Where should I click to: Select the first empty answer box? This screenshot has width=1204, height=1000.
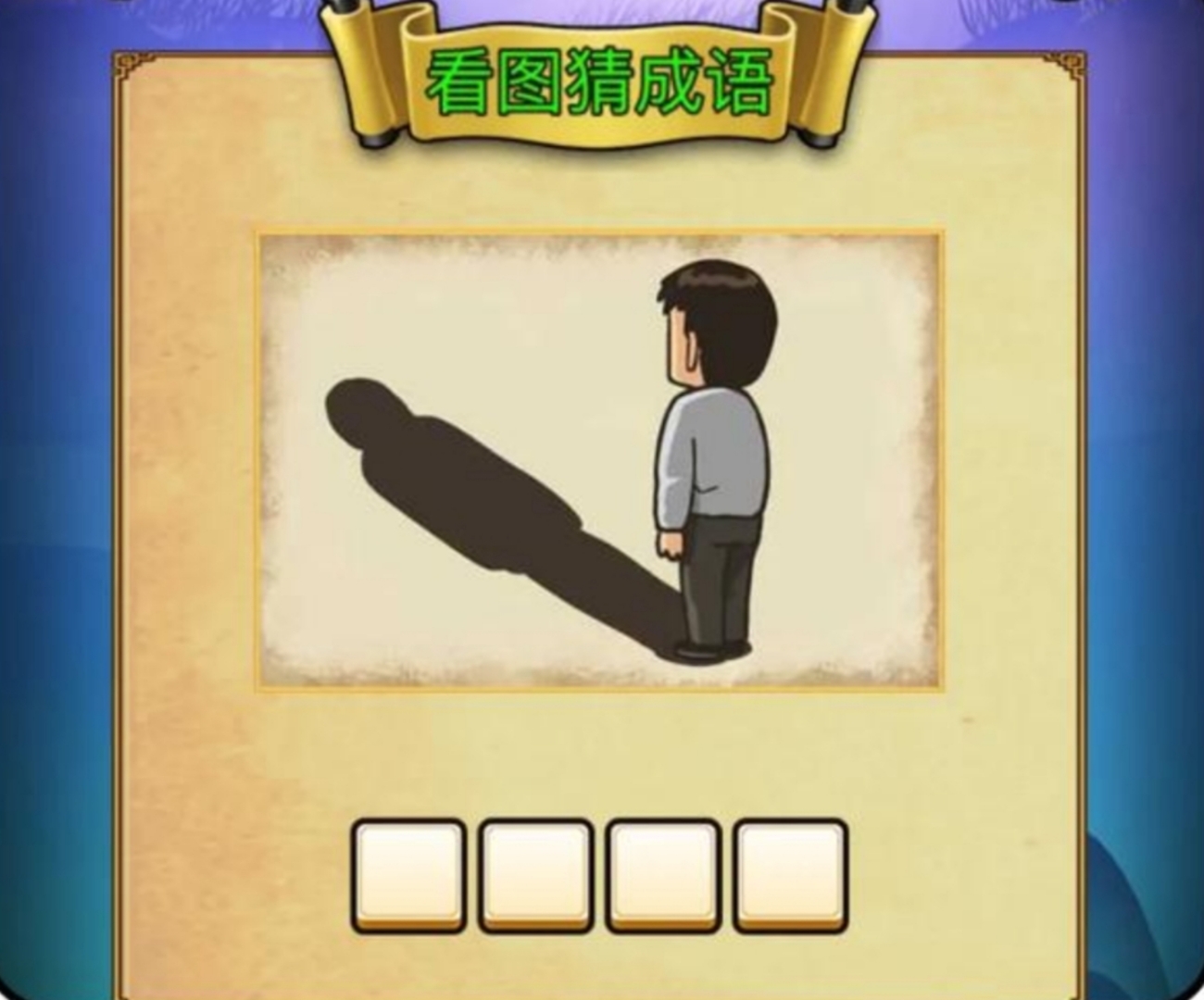pos(408,875)
